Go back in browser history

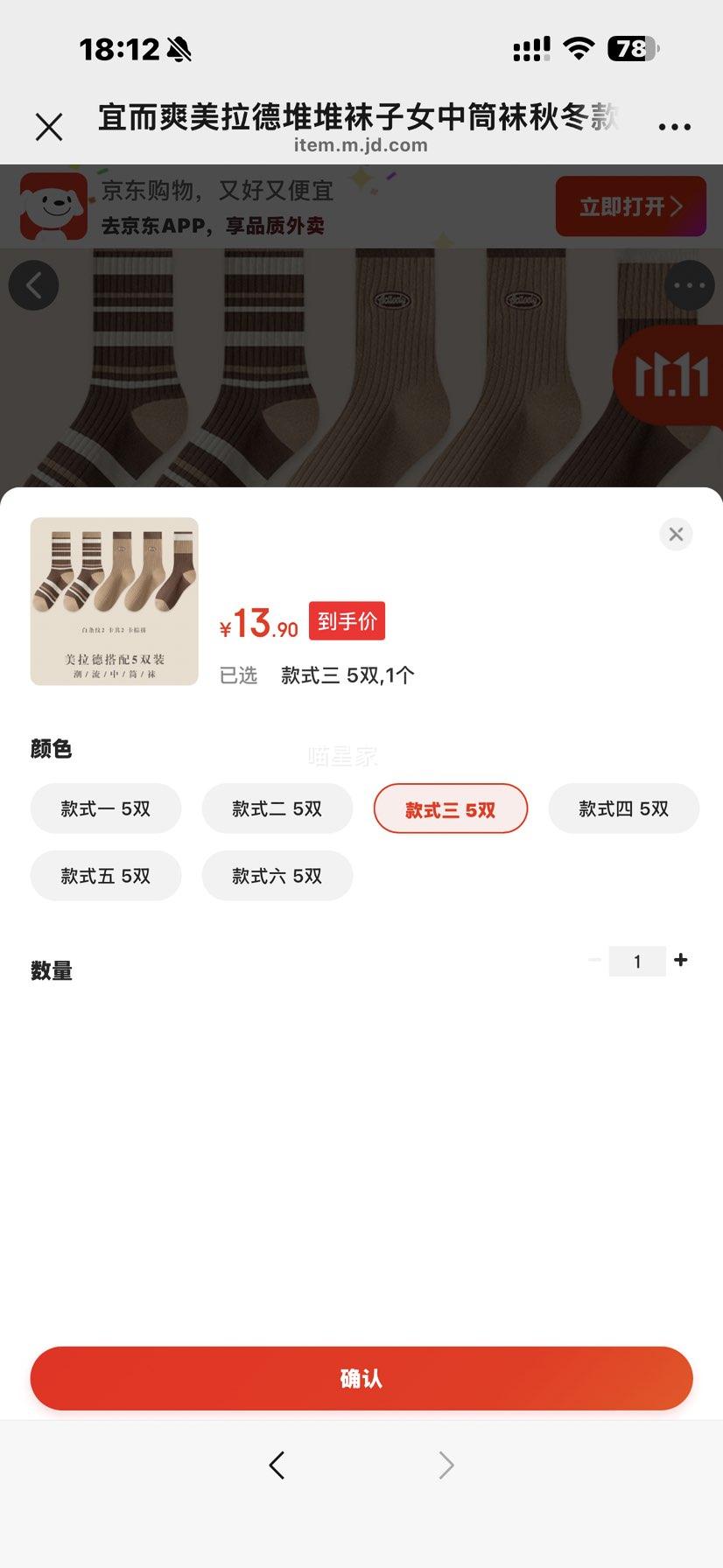[x=277, y=1465]
